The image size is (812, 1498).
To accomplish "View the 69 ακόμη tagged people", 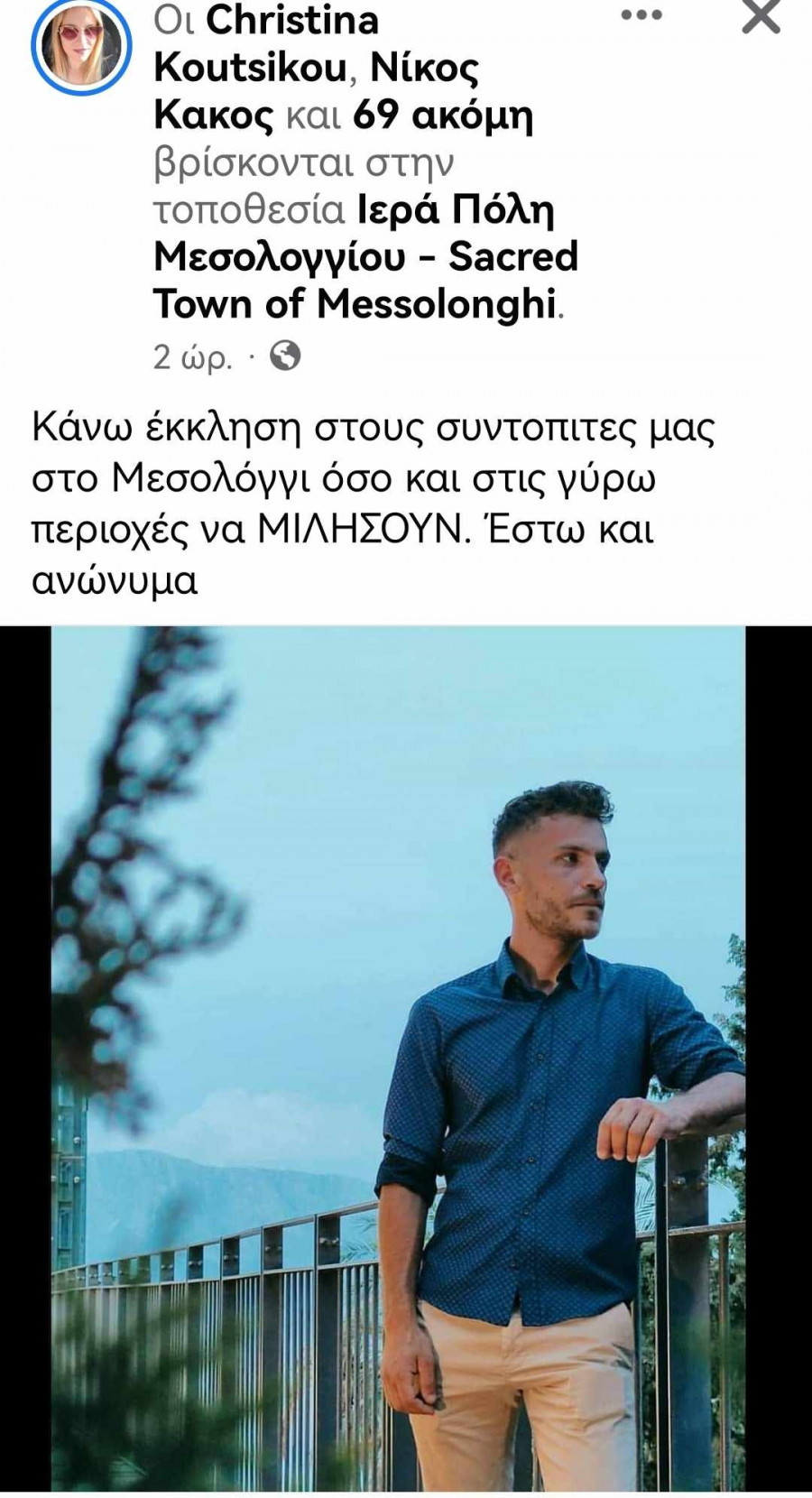I will (442, 116).
